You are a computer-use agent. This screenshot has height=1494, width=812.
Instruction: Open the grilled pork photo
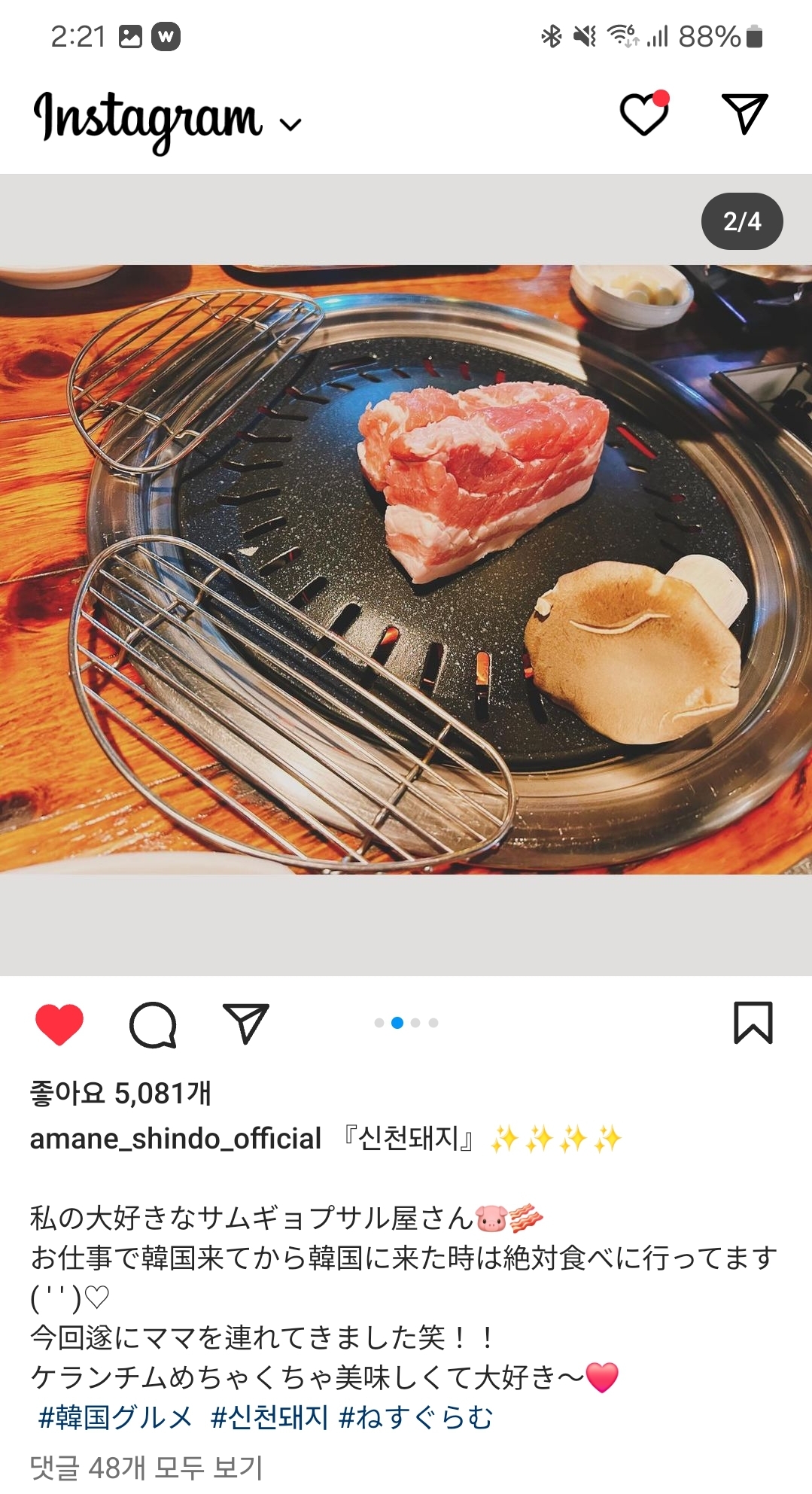406,569
